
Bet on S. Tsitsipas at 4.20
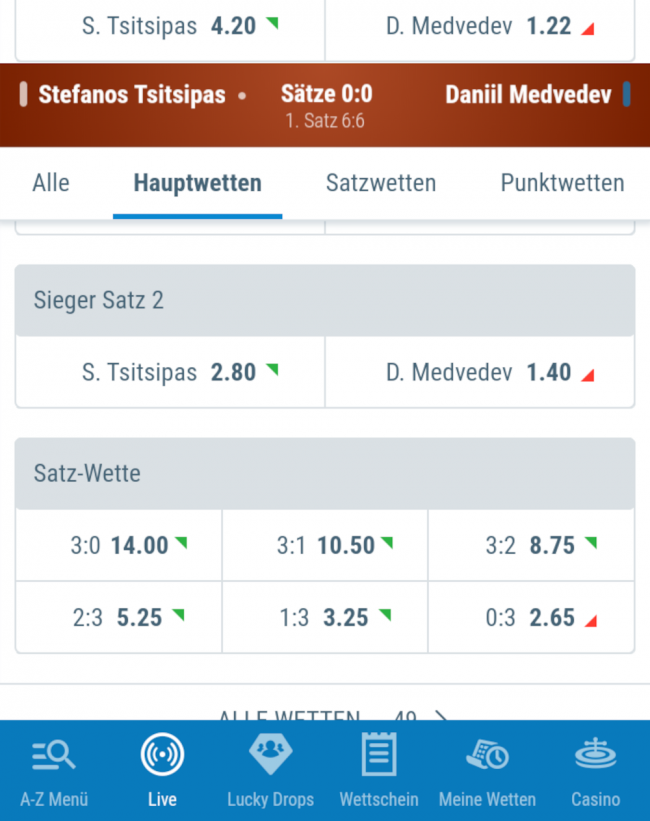click(x=170, y=27)
